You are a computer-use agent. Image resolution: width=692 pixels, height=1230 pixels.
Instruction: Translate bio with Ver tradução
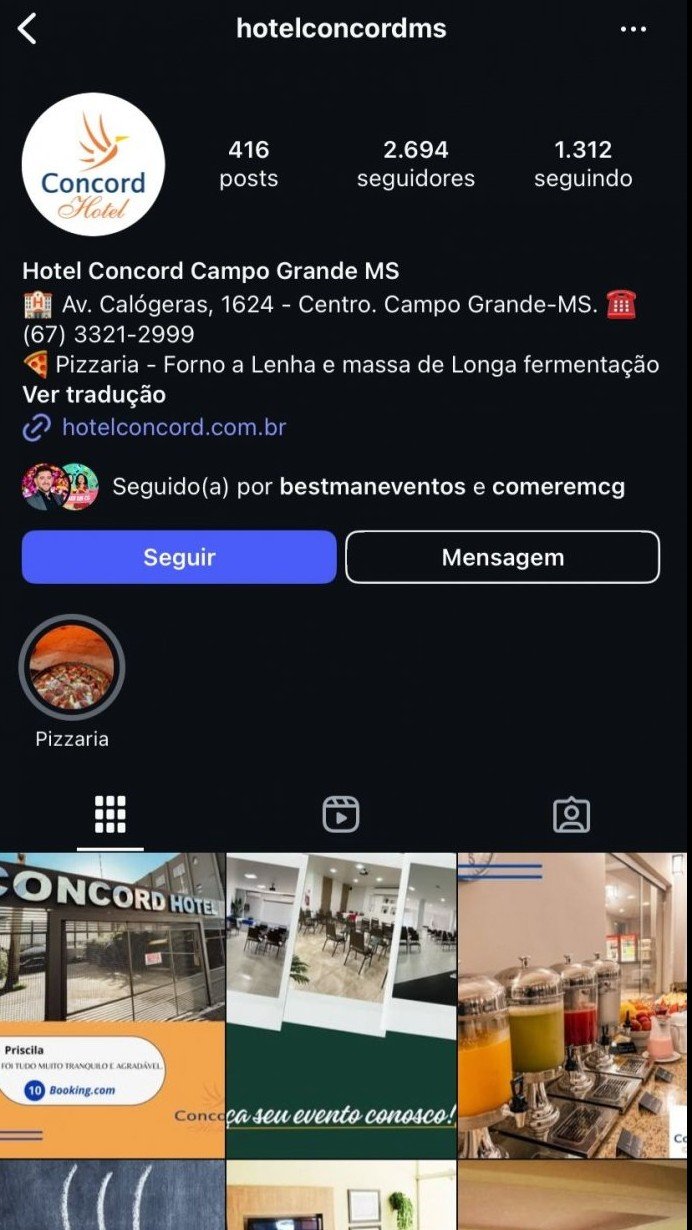coord(94,395)
